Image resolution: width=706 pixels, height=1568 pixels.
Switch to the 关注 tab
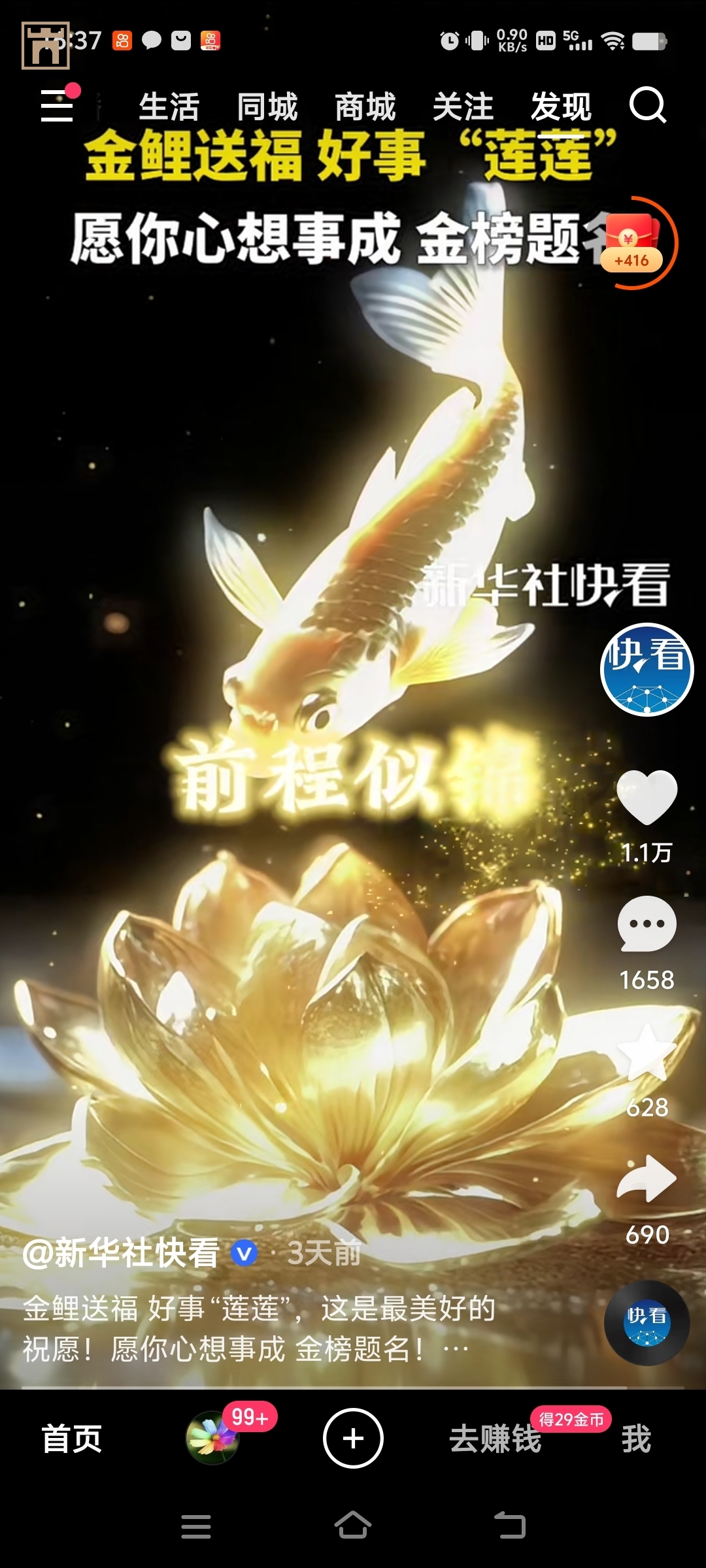pyautogui.click(x=463, y=106)
